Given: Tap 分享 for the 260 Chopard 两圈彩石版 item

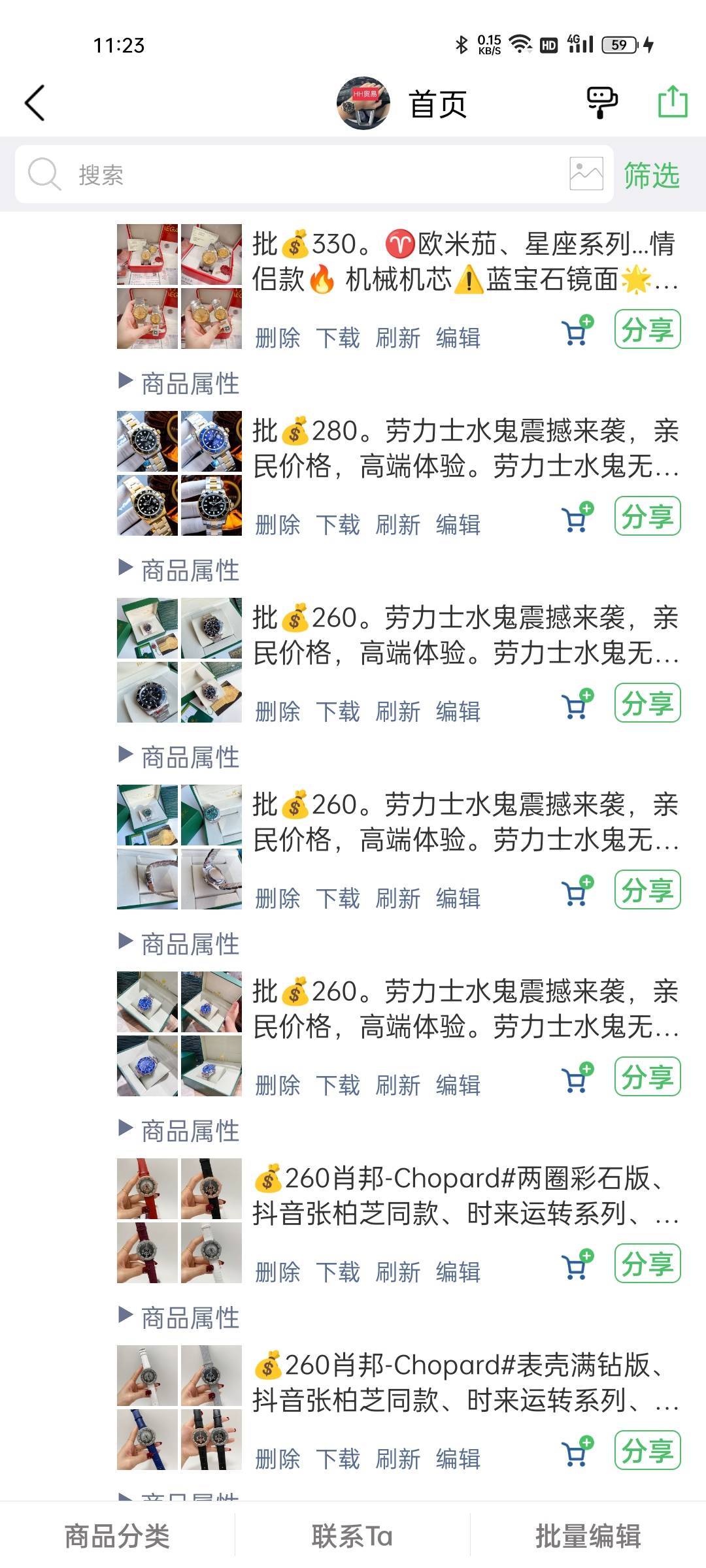Looking at the screenshot, I should click(x=647, y=1264).
